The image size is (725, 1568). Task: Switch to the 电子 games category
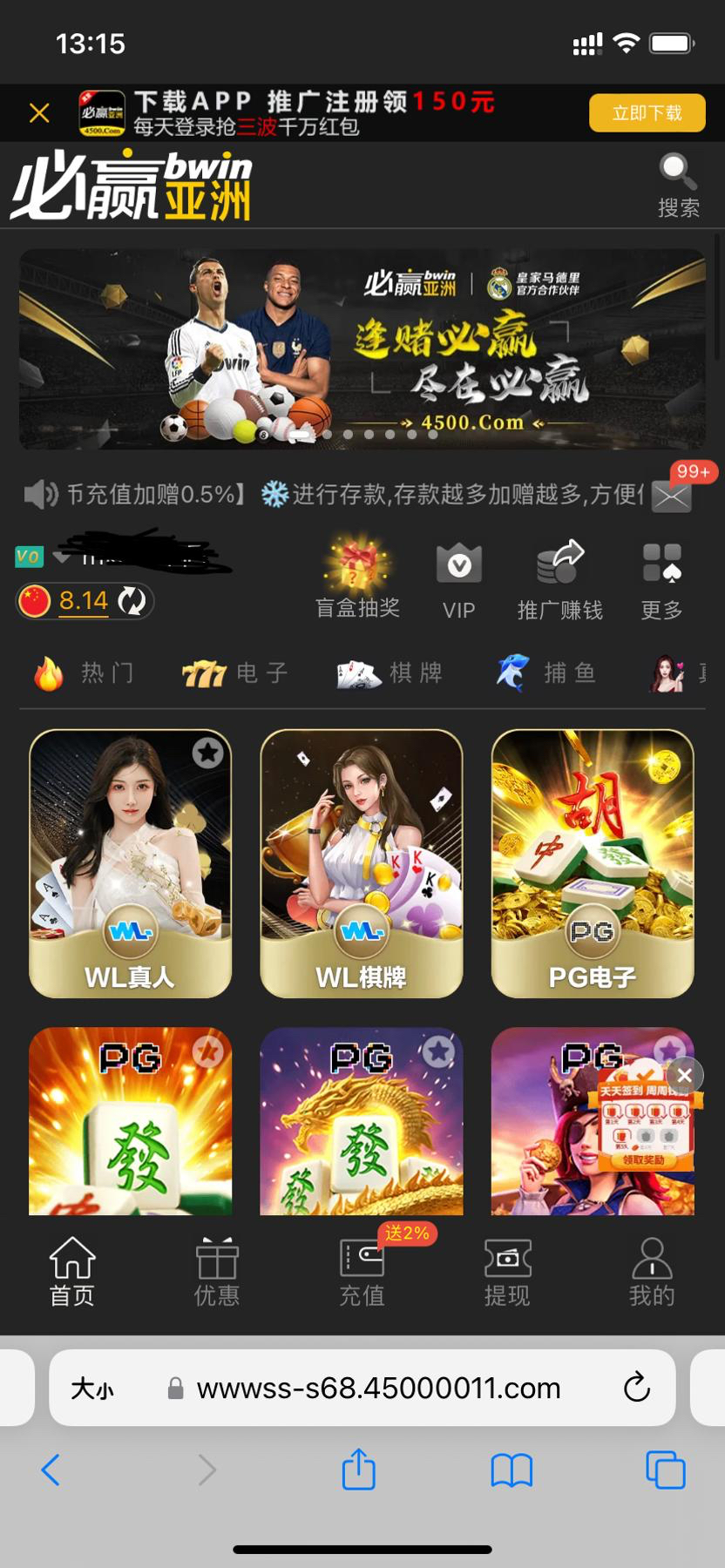(x=235, y=673)
